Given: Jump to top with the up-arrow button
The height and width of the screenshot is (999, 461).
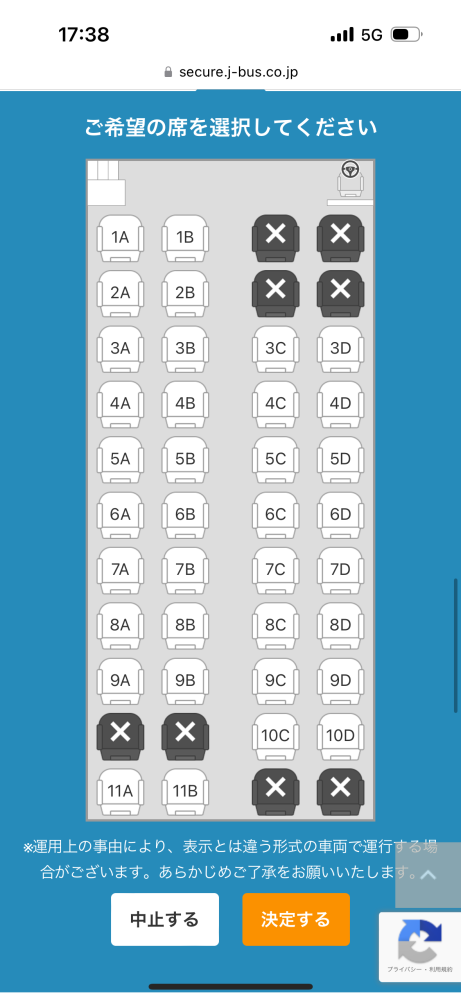Looking at the screenshot, I should point(428,875).
